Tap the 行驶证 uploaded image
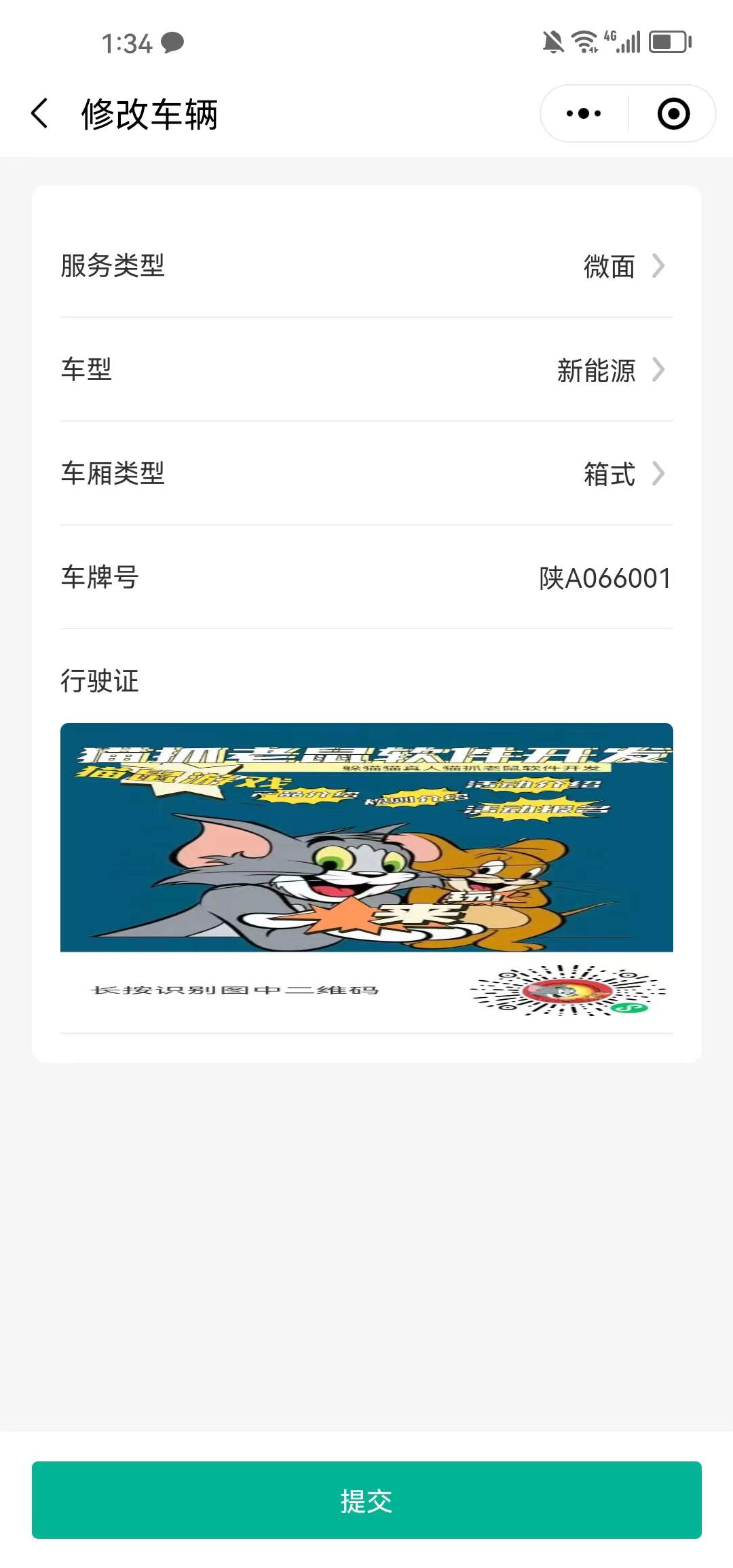This screenshot has height=1568, width=733. pyautogui.click(x=366, y=876)
